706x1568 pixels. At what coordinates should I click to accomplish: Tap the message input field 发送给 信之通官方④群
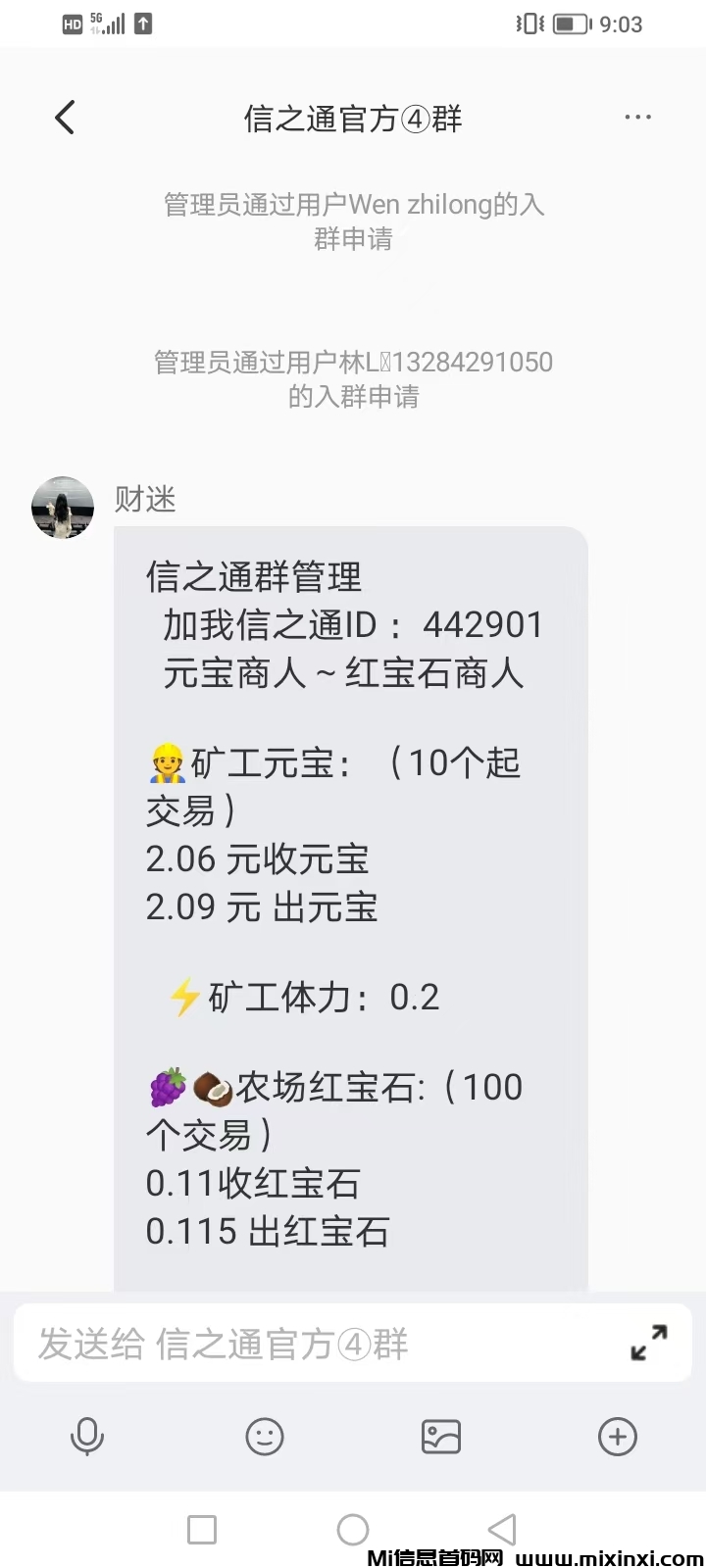[294, 1343]
